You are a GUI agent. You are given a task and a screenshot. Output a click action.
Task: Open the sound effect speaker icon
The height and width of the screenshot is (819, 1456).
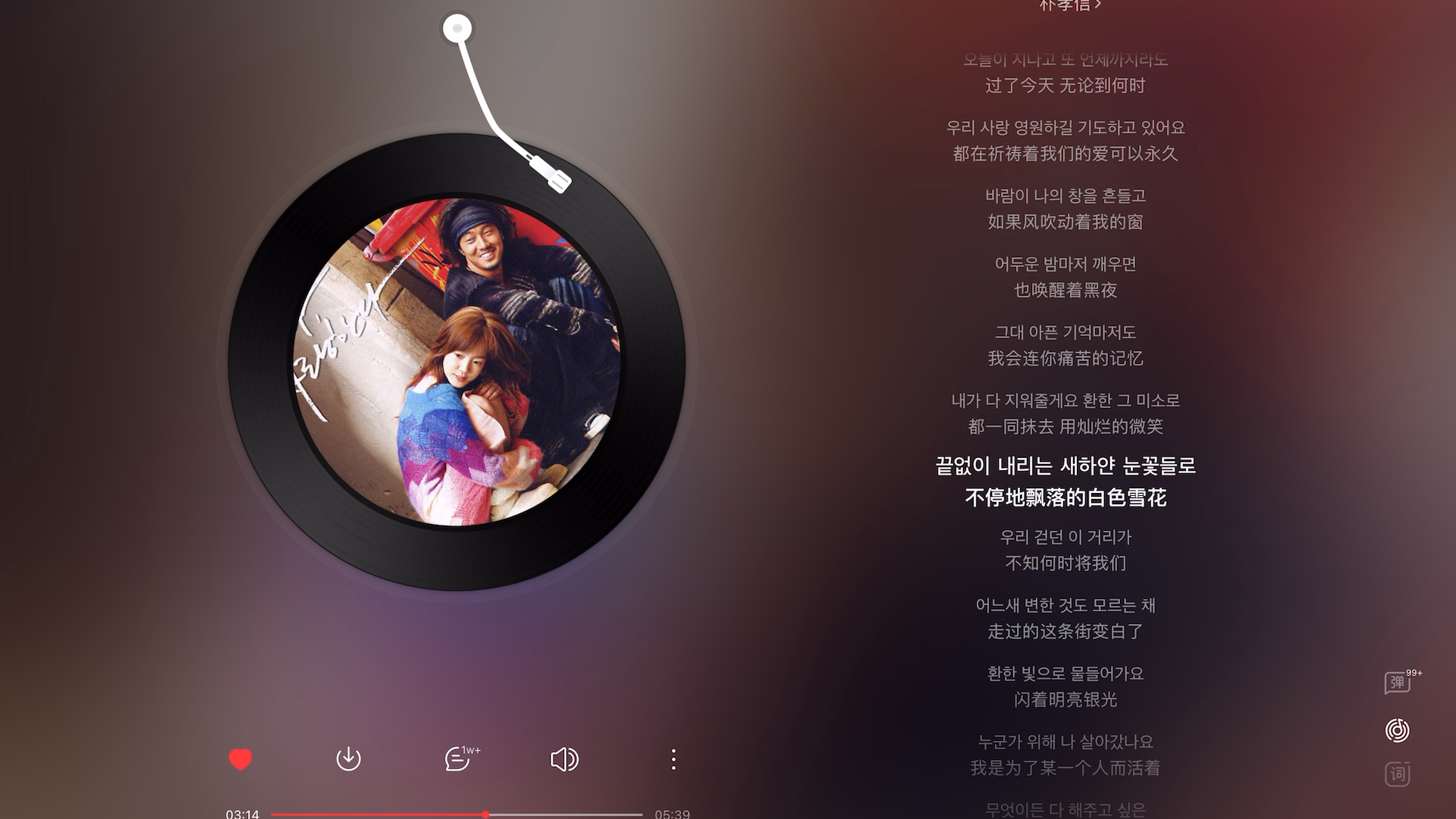coord(564,759)
